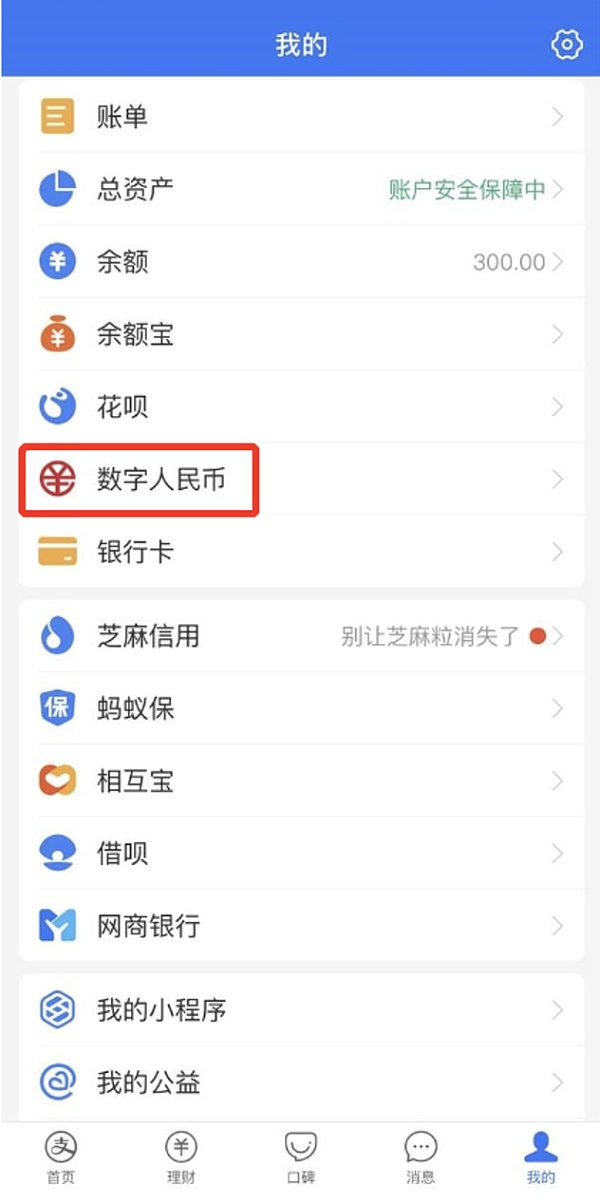Open 我的小程序
The width and height of the screenshot is (600, 1204).
pos(300,1010)
